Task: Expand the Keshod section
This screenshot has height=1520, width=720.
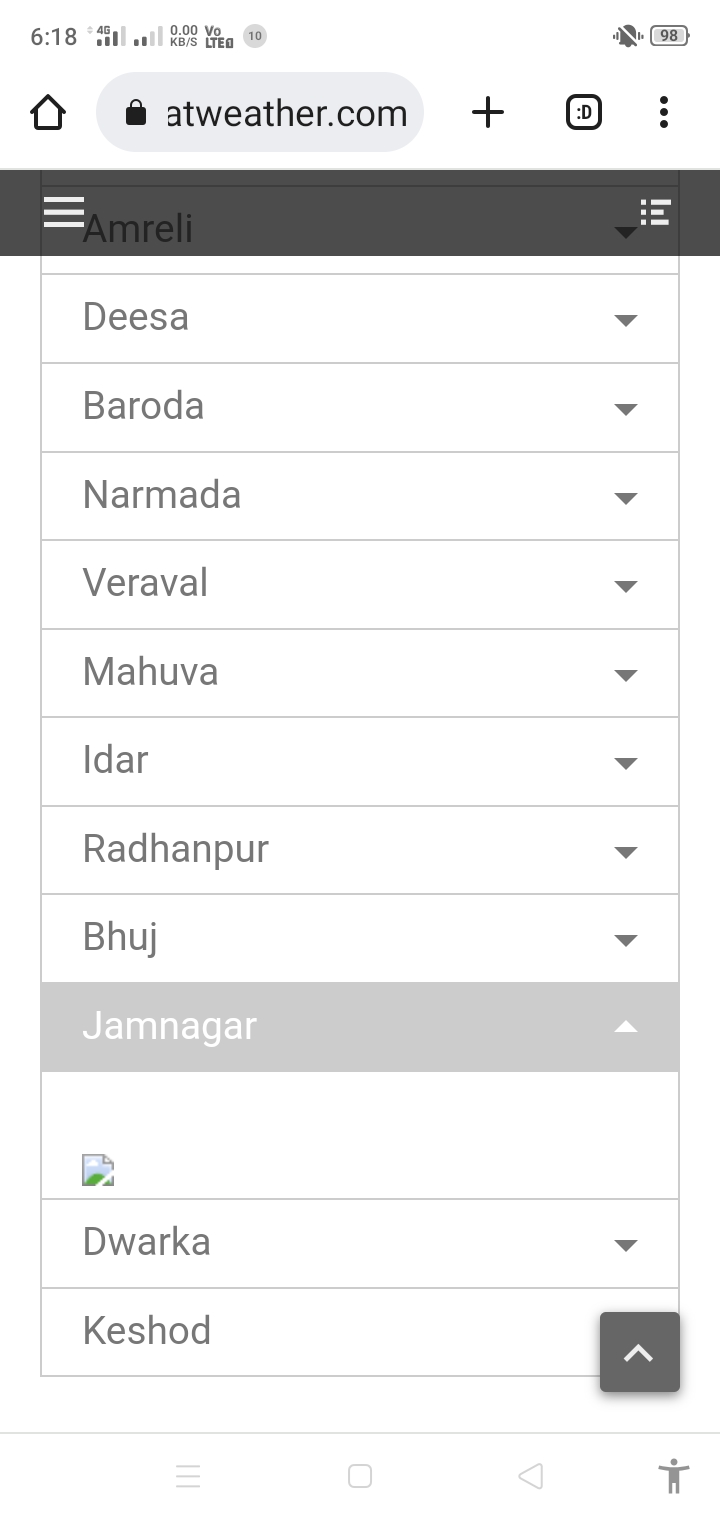Action: click(x=300, y=1332)
